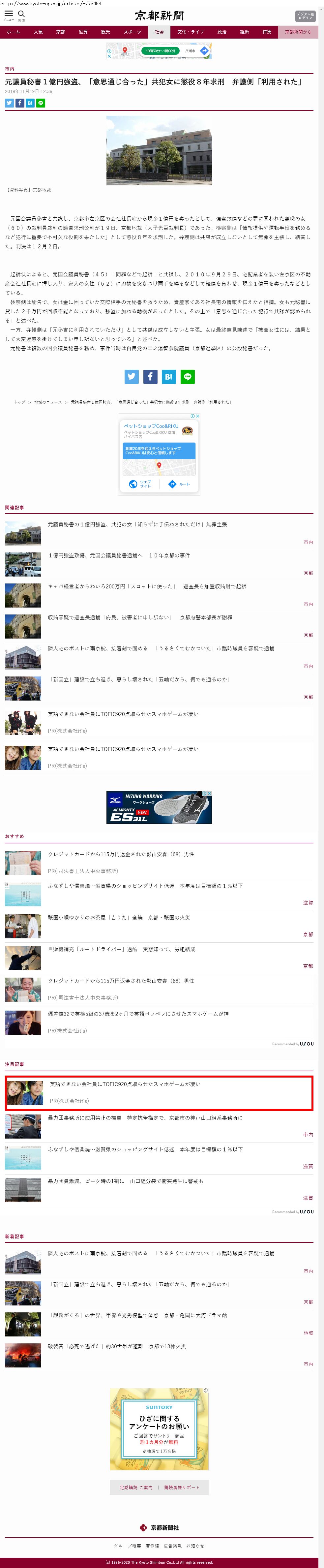Screen dimensions: 324x1568
Task: Switch to the ホーム tab
Action: (14, 32)
